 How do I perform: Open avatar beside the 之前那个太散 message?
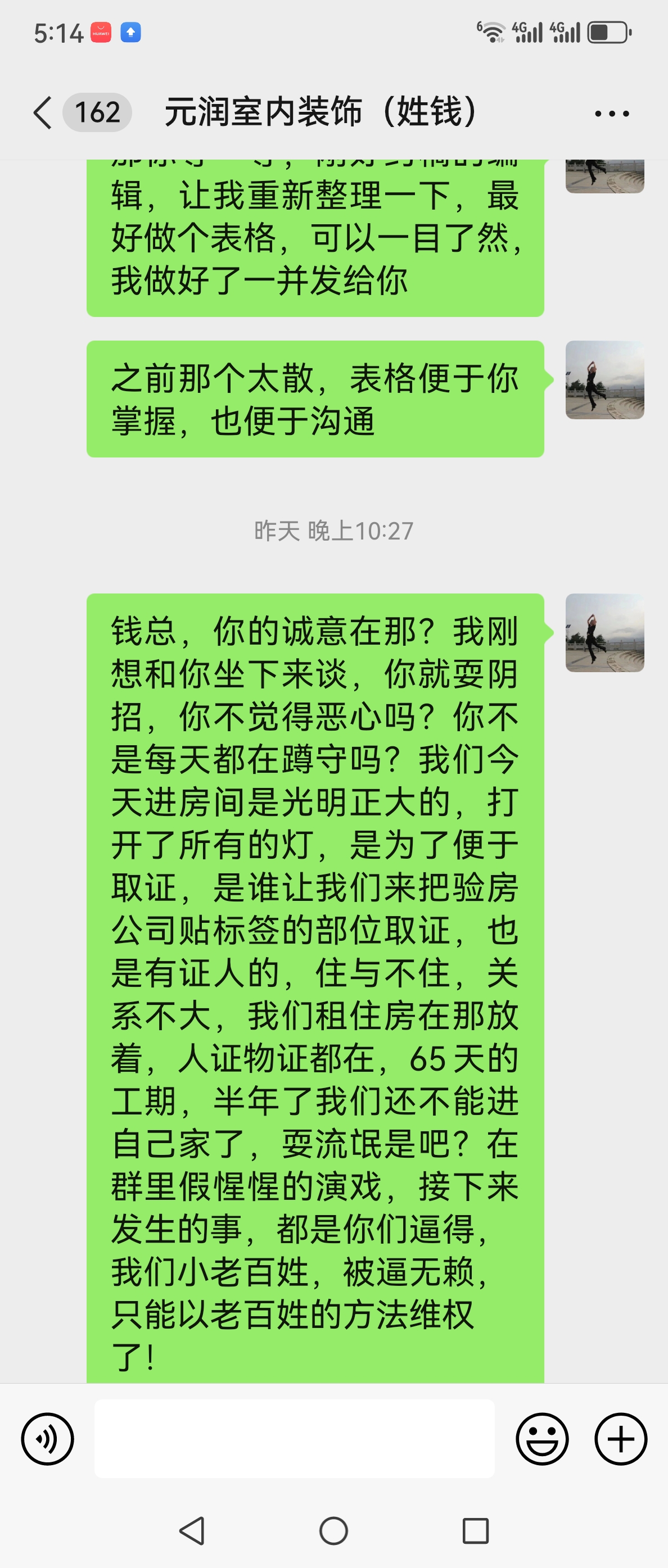click(x=604, y=380)
